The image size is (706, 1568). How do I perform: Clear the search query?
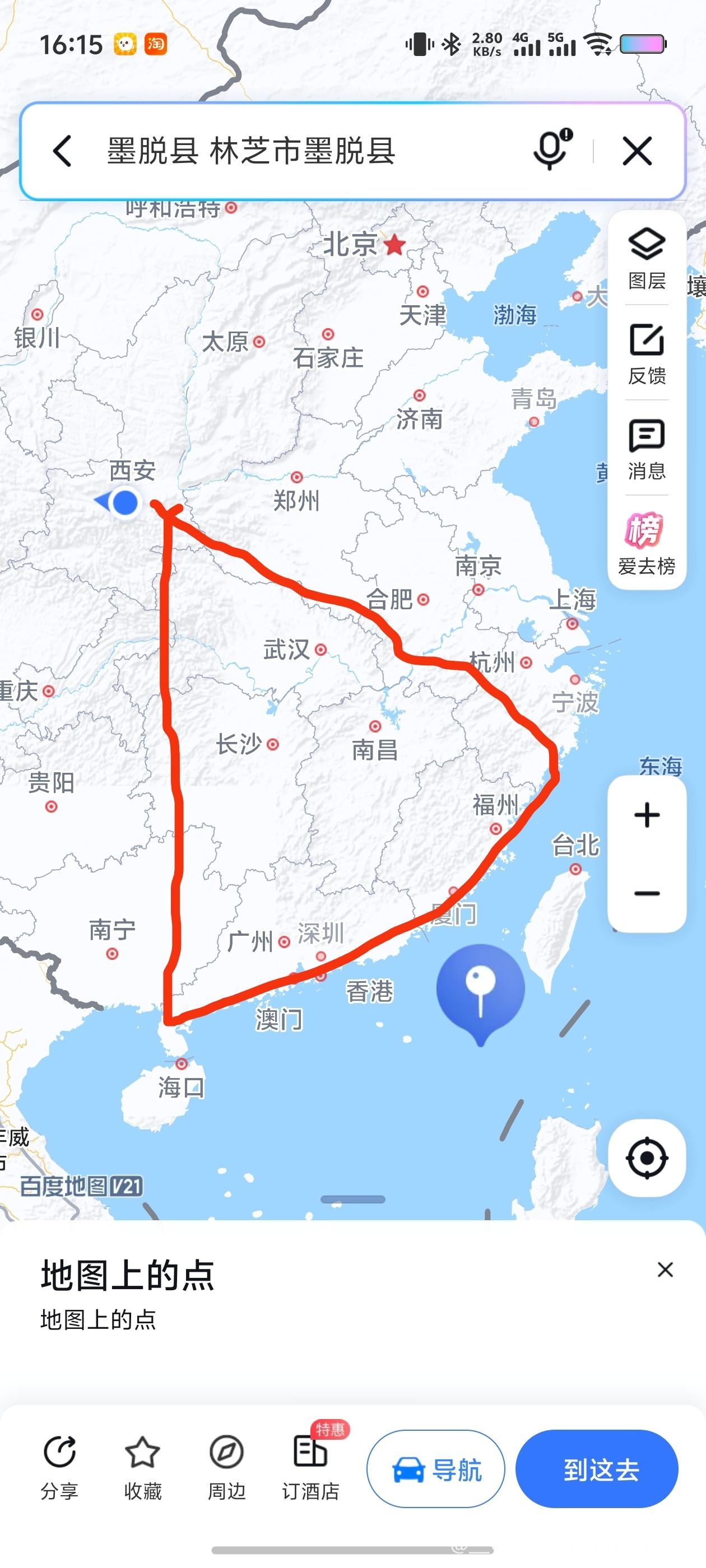click(x=637, y=151)
